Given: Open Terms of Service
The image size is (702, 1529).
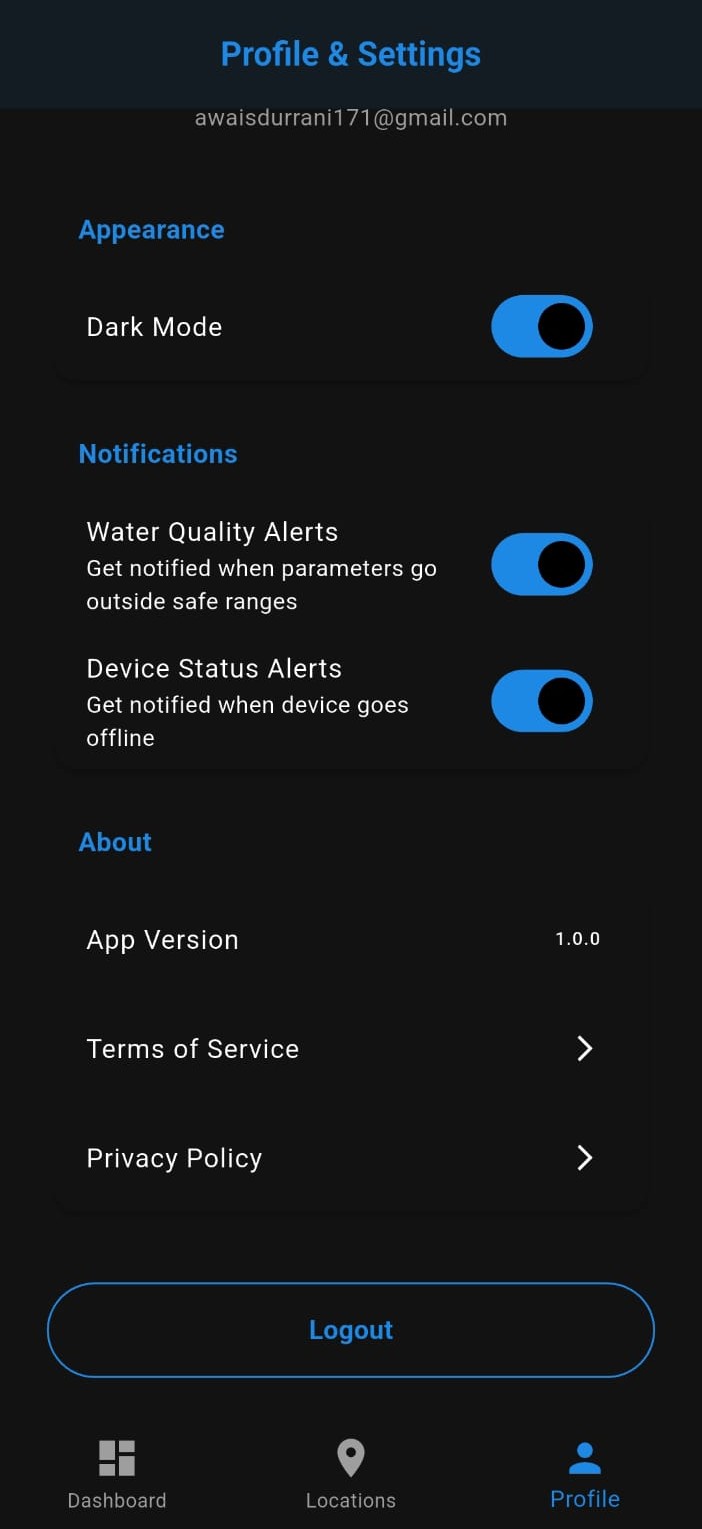Looking at the screenshot, I should pos(350,1048).
